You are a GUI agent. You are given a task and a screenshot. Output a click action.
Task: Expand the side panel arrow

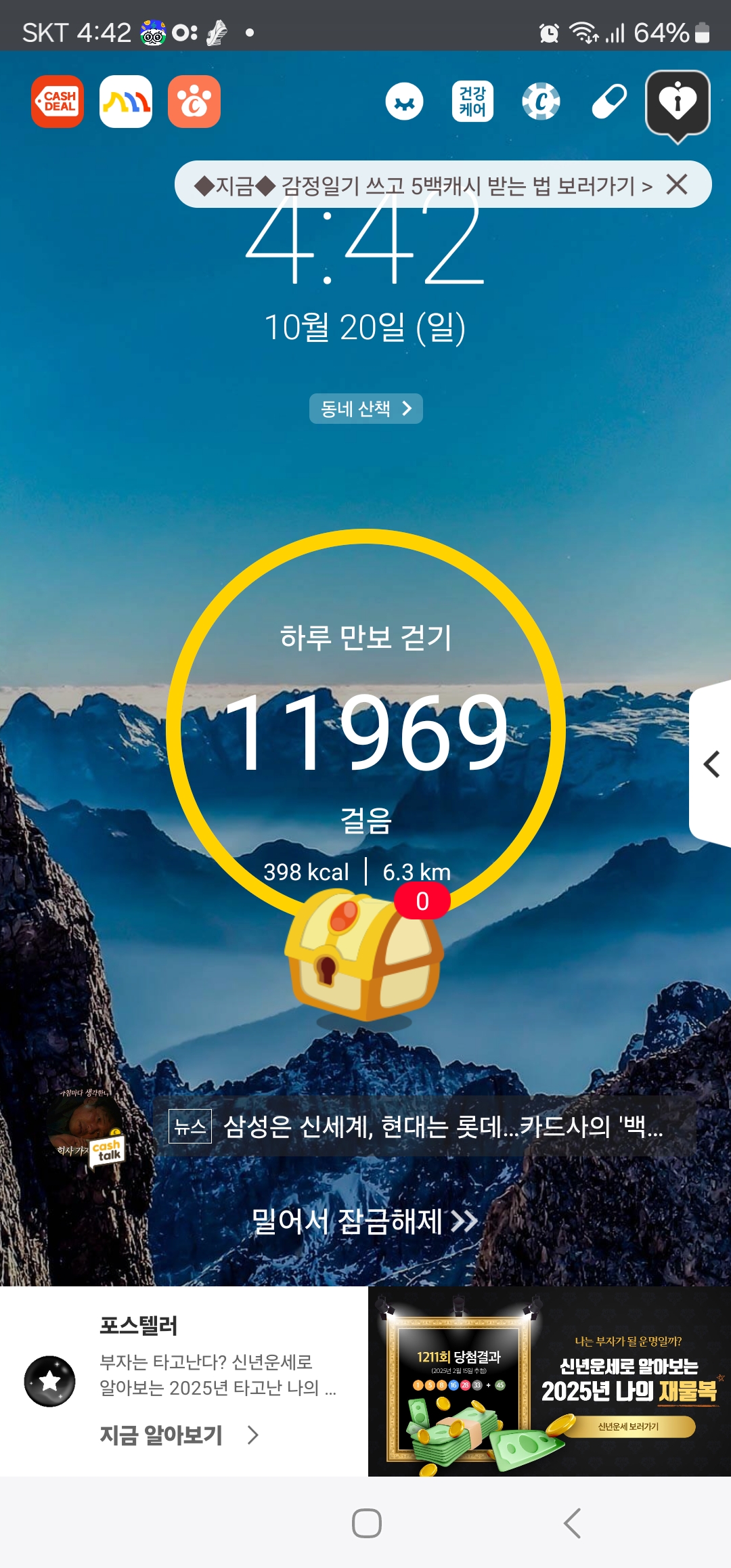click(711, 764)
